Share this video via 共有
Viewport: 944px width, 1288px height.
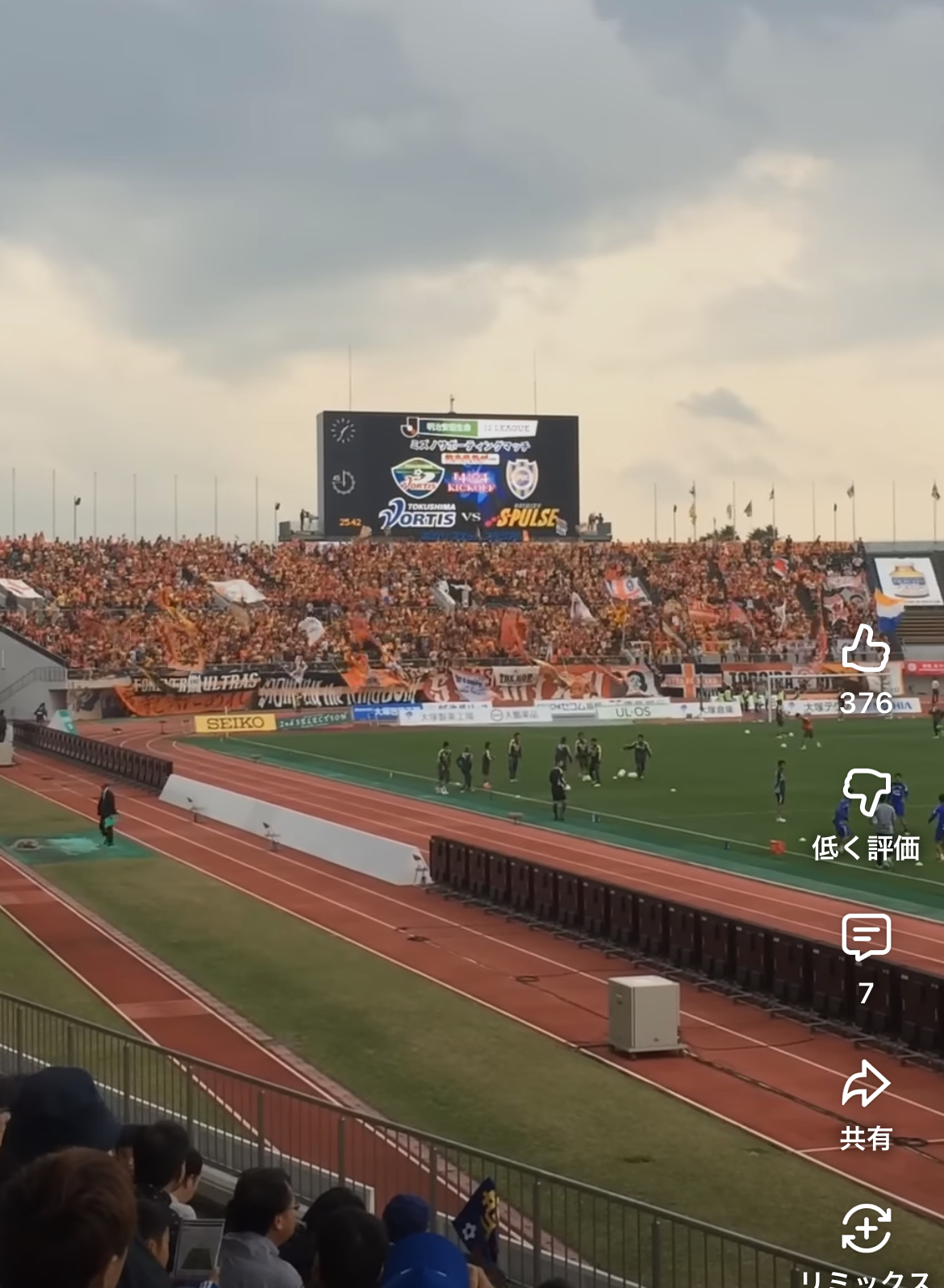(866, 1083)
